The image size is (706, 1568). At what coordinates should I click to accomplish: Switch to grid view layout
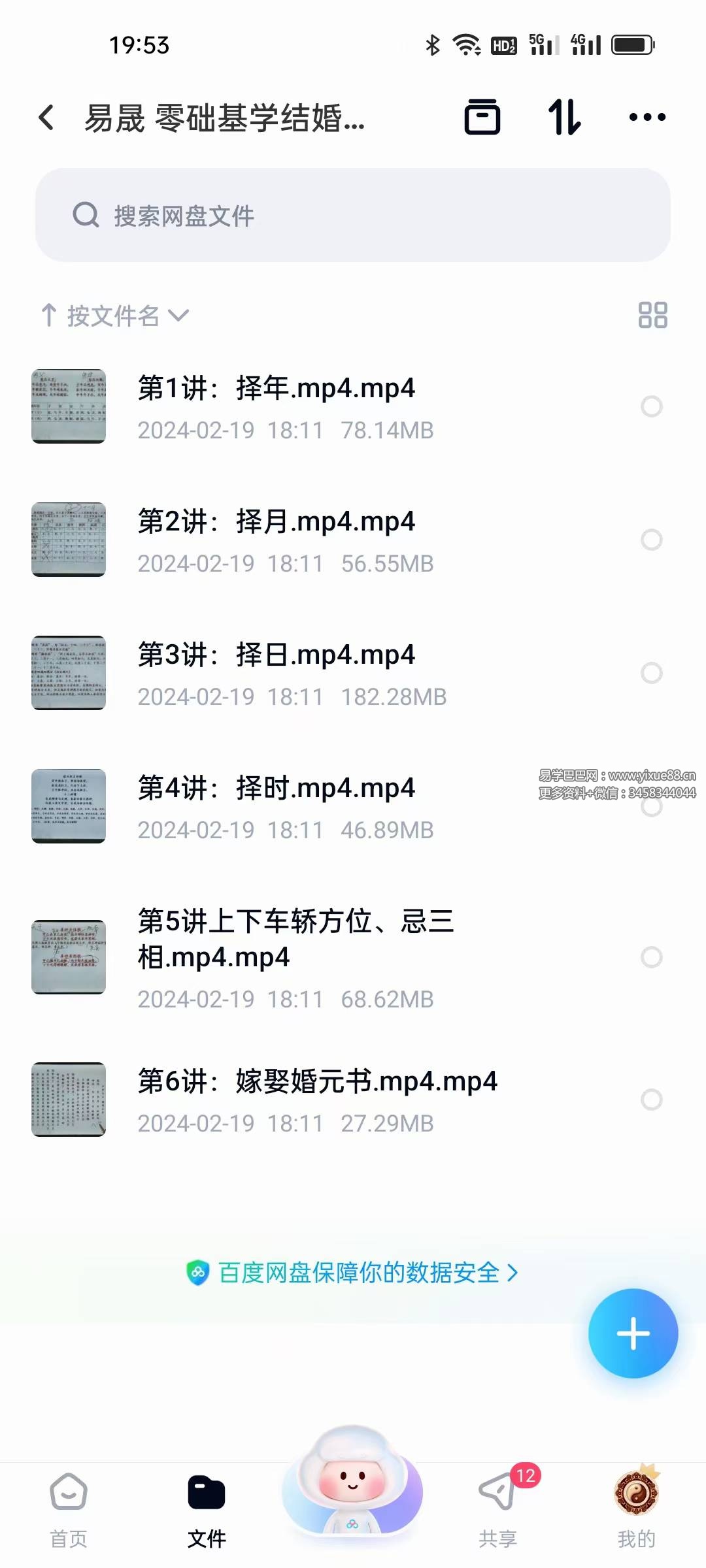[652, 315]
